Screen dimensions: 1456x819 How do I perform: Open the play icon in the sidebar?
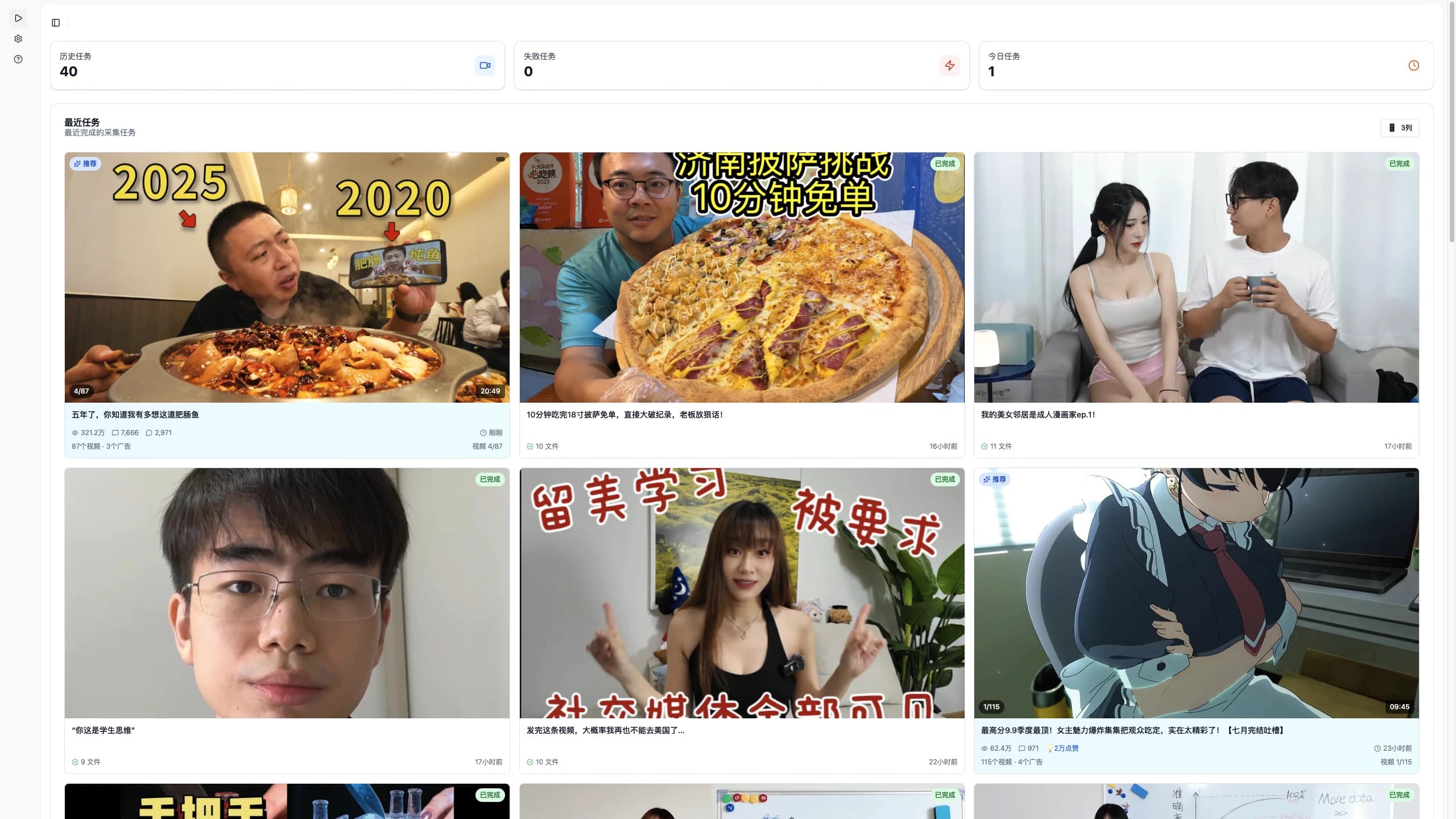coord(18,18)
